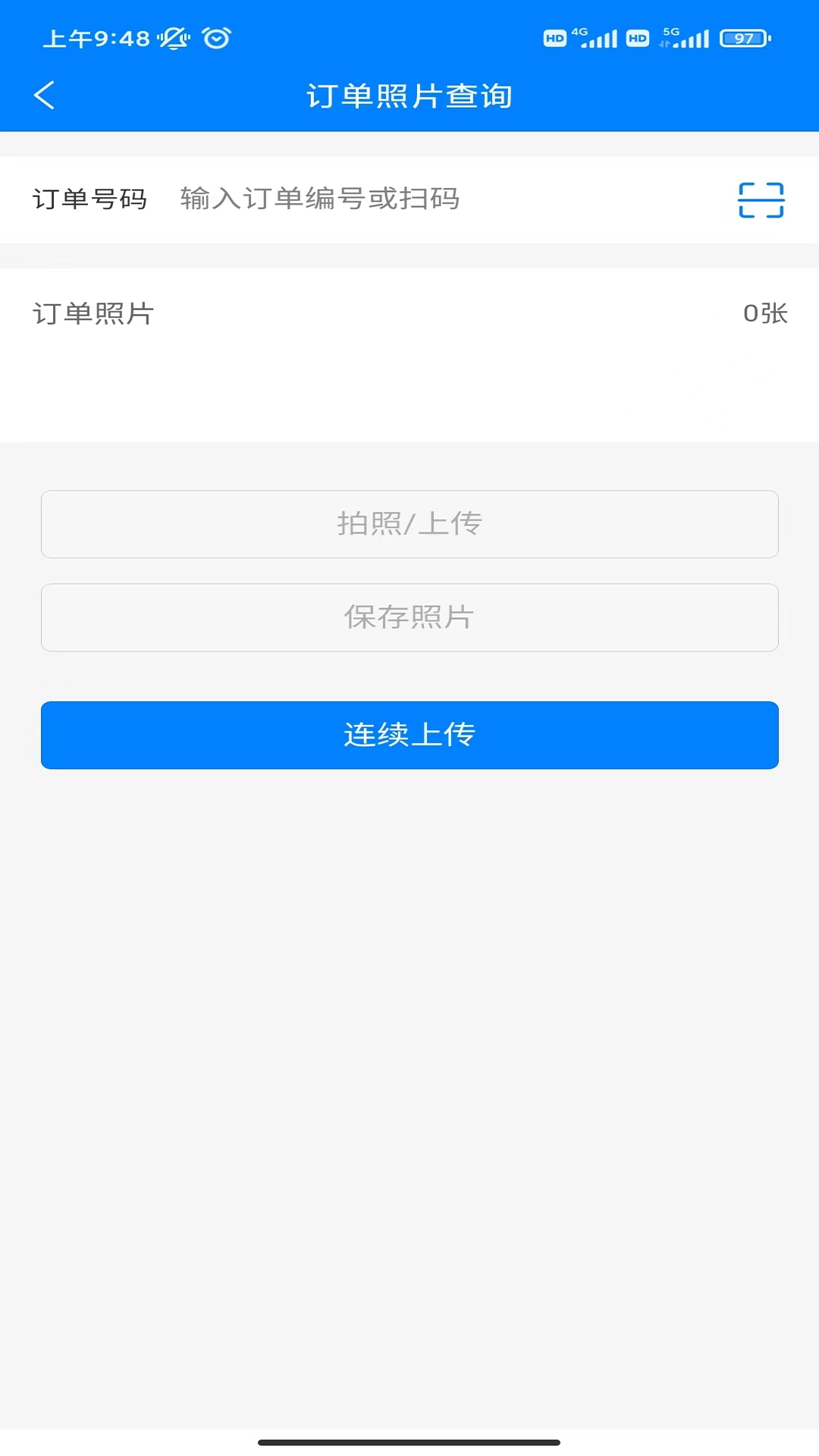Viewport: 819px width, 1456px height.
Task: Click the 订单照片查询 title bar
Action: [409, 96]
